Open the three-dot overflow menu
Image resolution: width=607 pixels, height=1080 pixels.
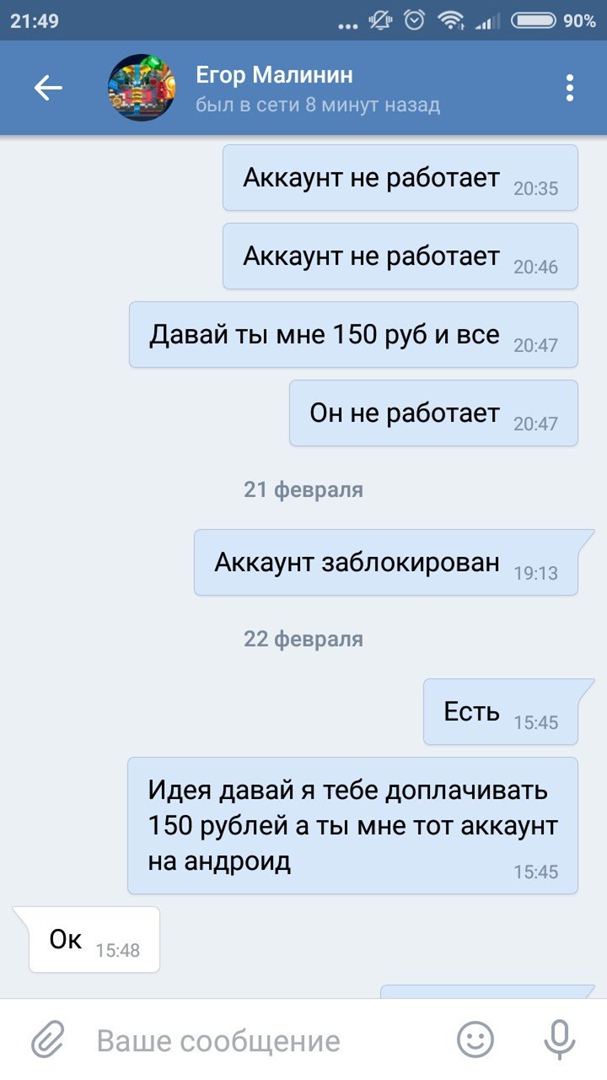pyautogui.click(x=569, y=88)
